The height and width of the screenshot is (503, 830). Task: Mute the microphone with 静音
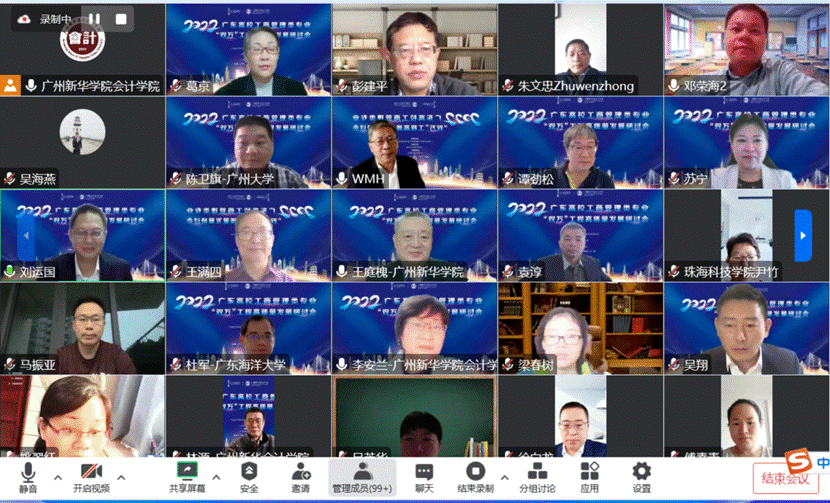click(x=27, y=476)
